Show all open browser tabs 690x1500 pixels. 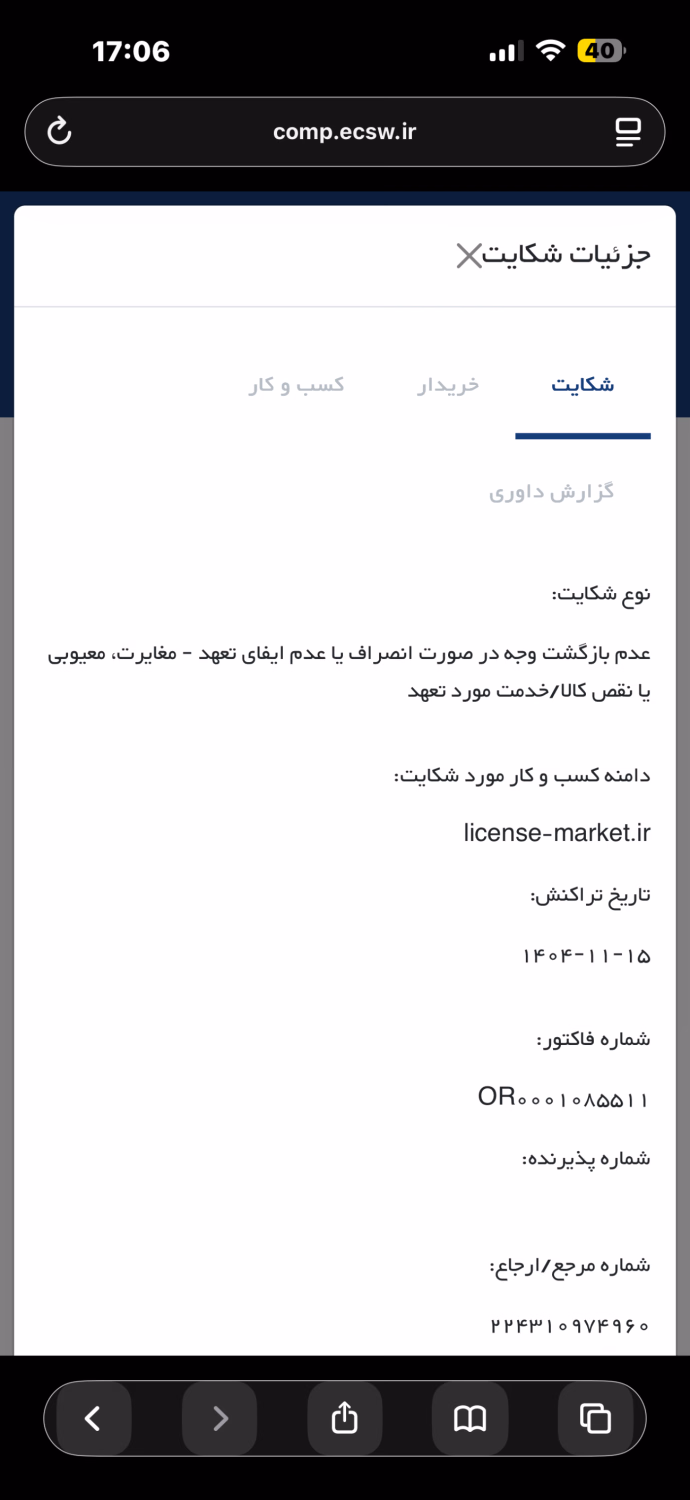point(595,1418)
